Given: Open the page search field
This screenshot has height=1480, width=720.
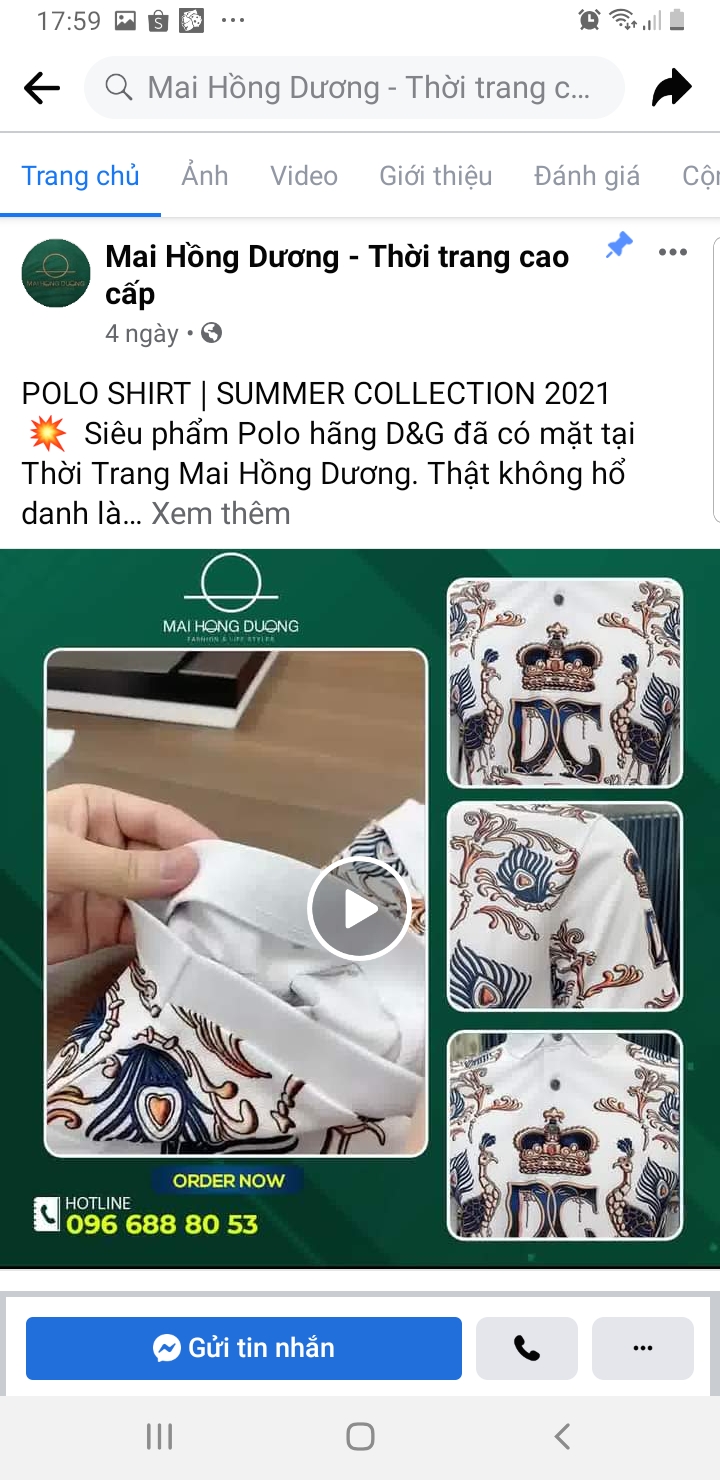Looking at the screenshot, I should point(355,88).
